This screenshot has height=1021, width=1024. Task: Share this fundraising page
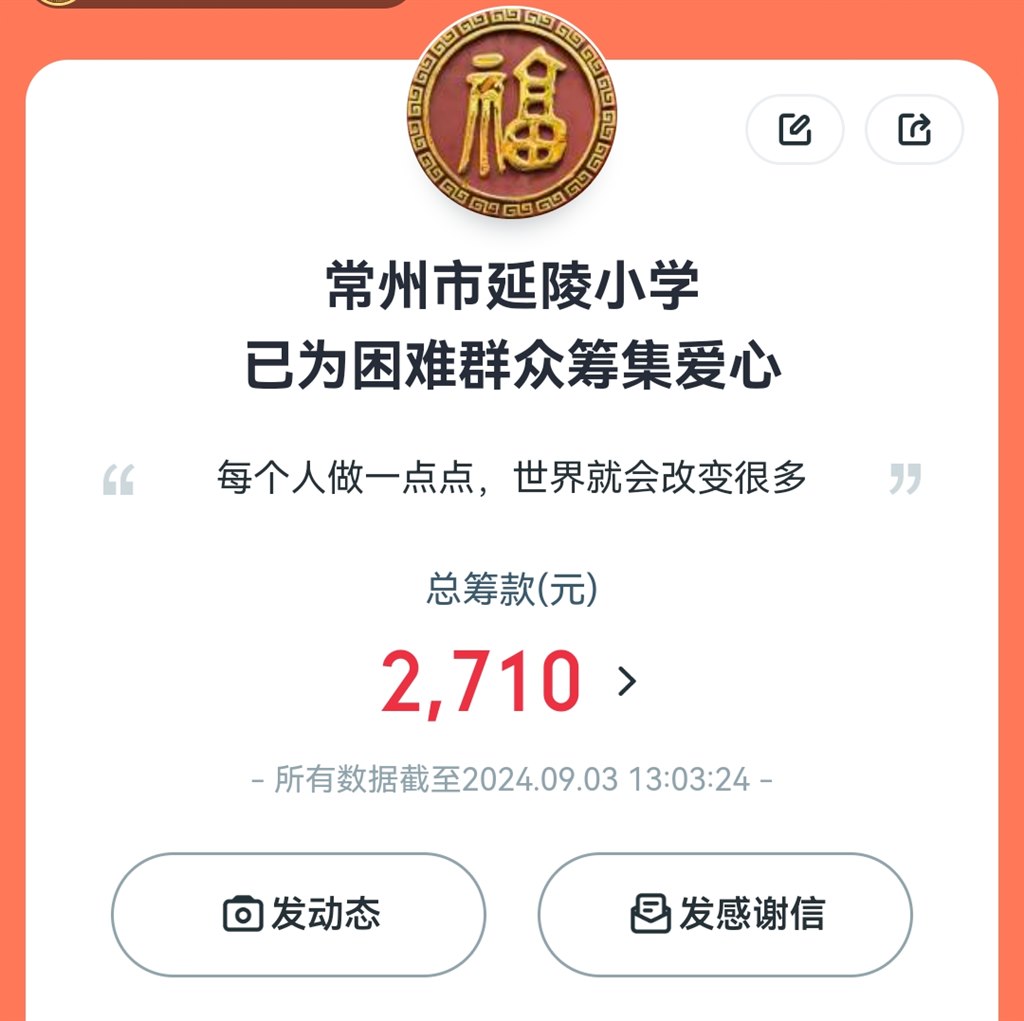coord(914,130)
